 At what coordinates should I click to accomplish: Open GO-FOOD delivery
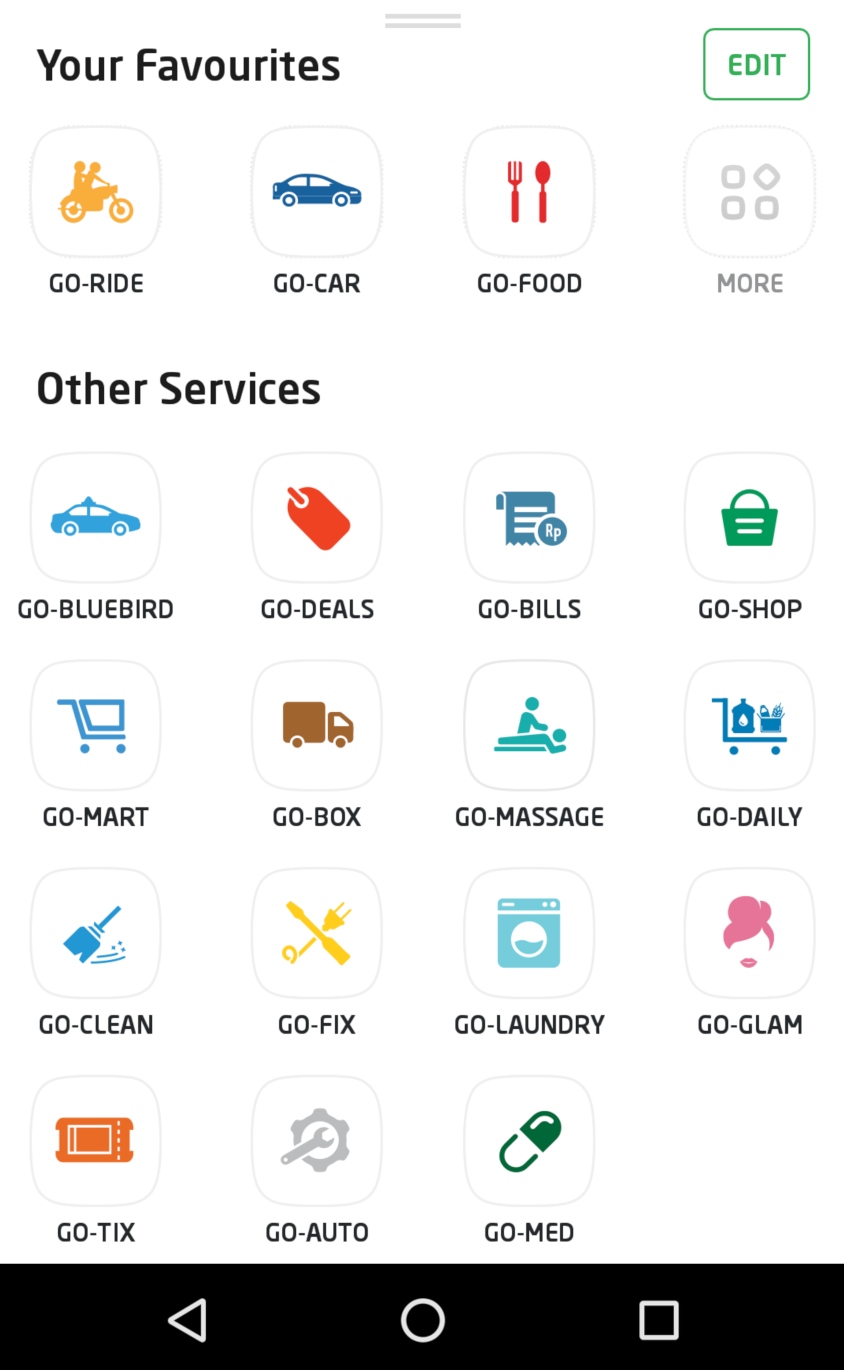pos(529,191)
